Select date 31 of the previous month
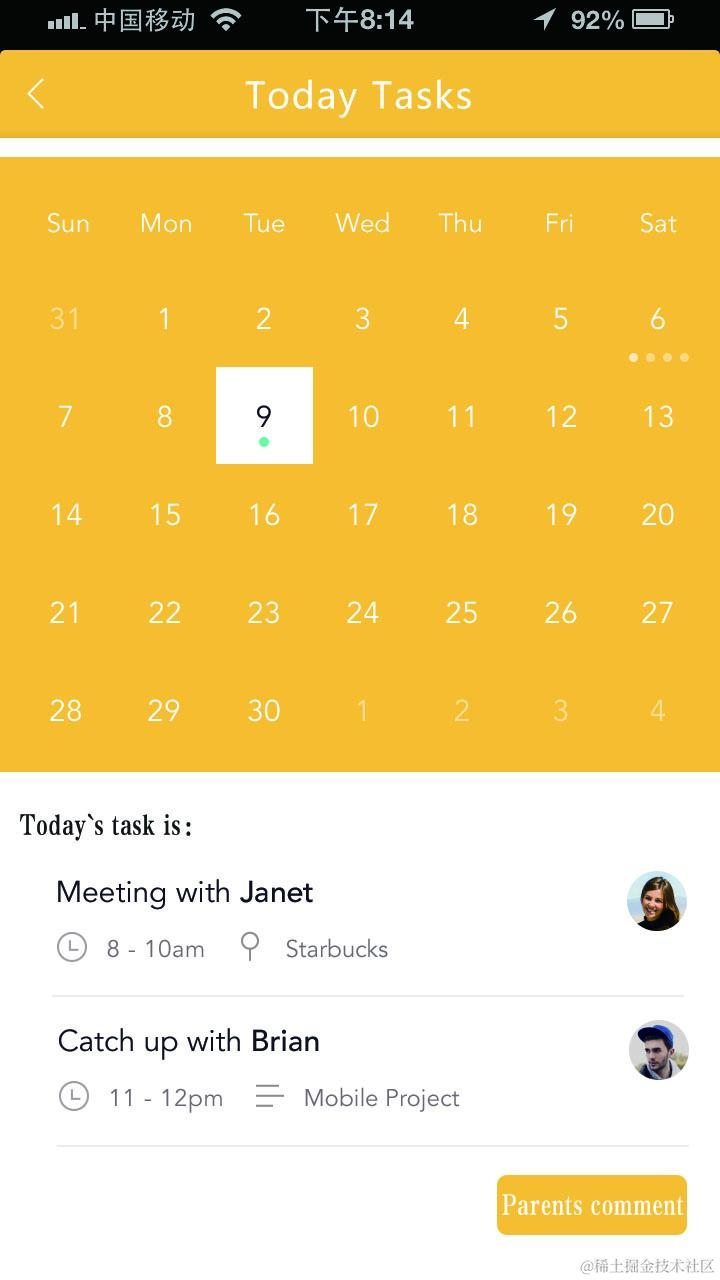This screenshot has height=1280, width=720. pyautogui.click(x=65, y=320)
